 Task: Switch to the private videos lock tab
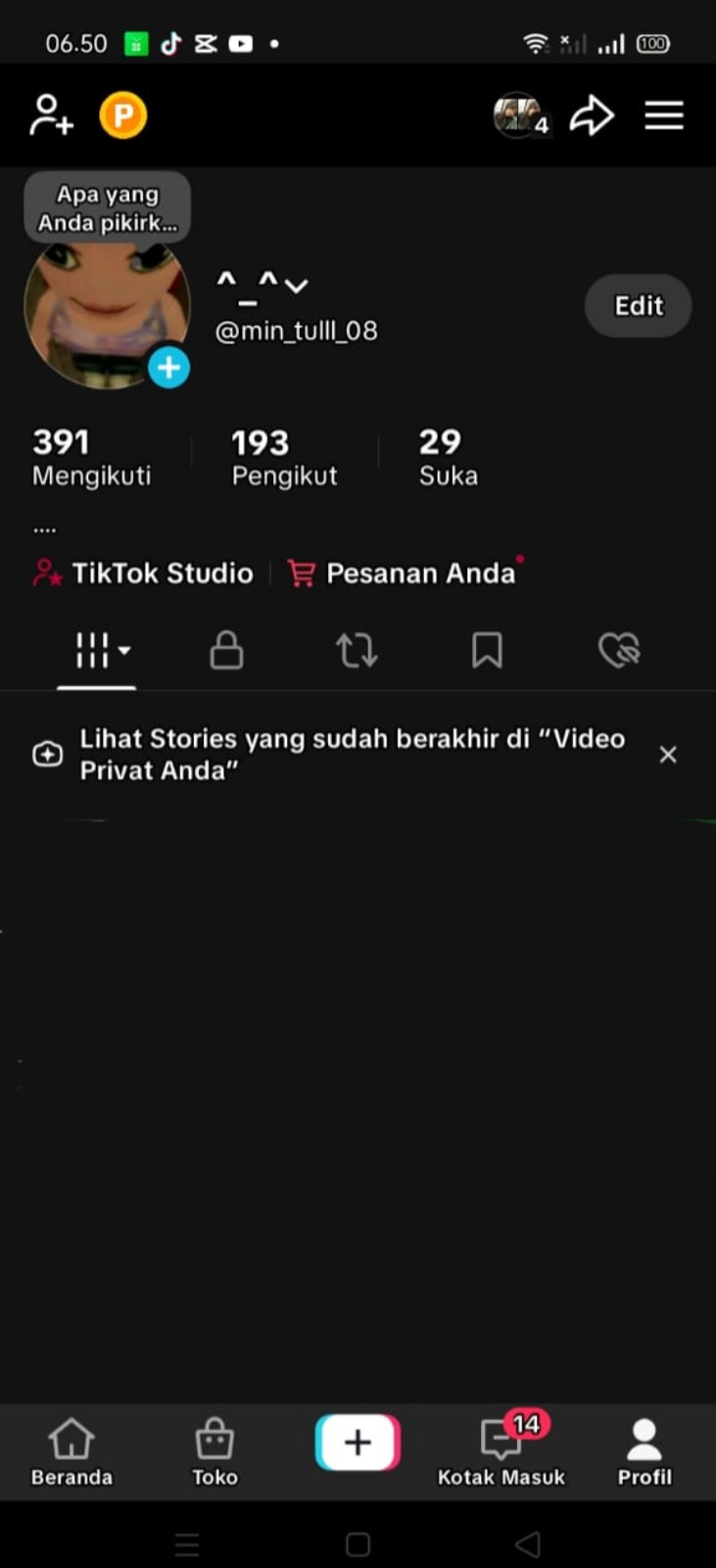pos(226,650)
